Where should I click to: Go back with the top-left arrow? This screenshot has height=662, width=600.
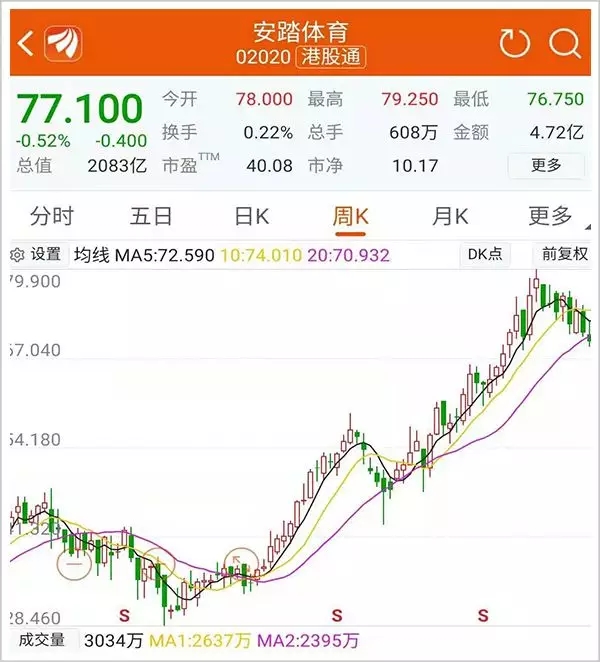26,43
